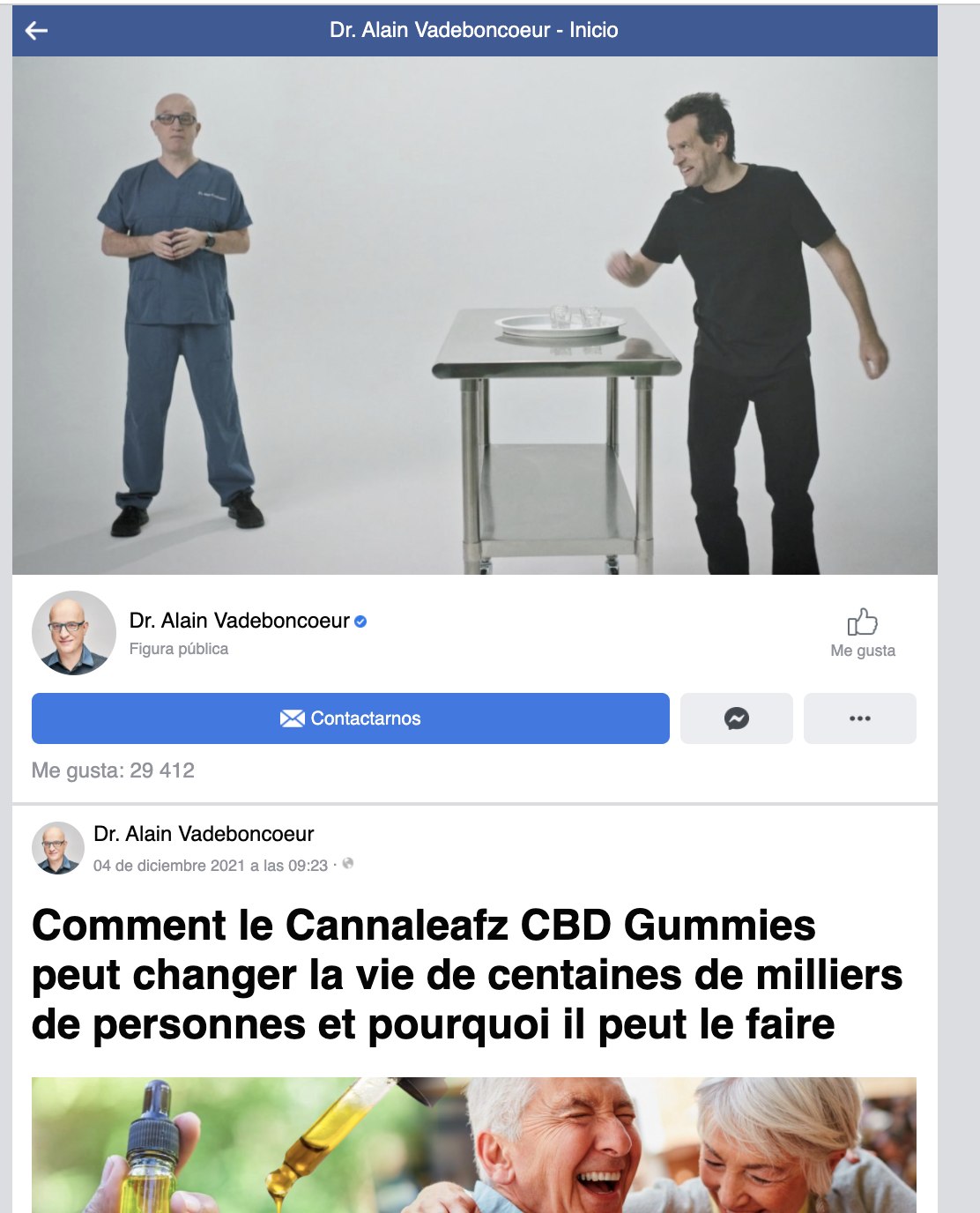The width and height of the screenshot is (980, 1213).
Task: Open the page's cover photo
Action: [x=474, y=316]
